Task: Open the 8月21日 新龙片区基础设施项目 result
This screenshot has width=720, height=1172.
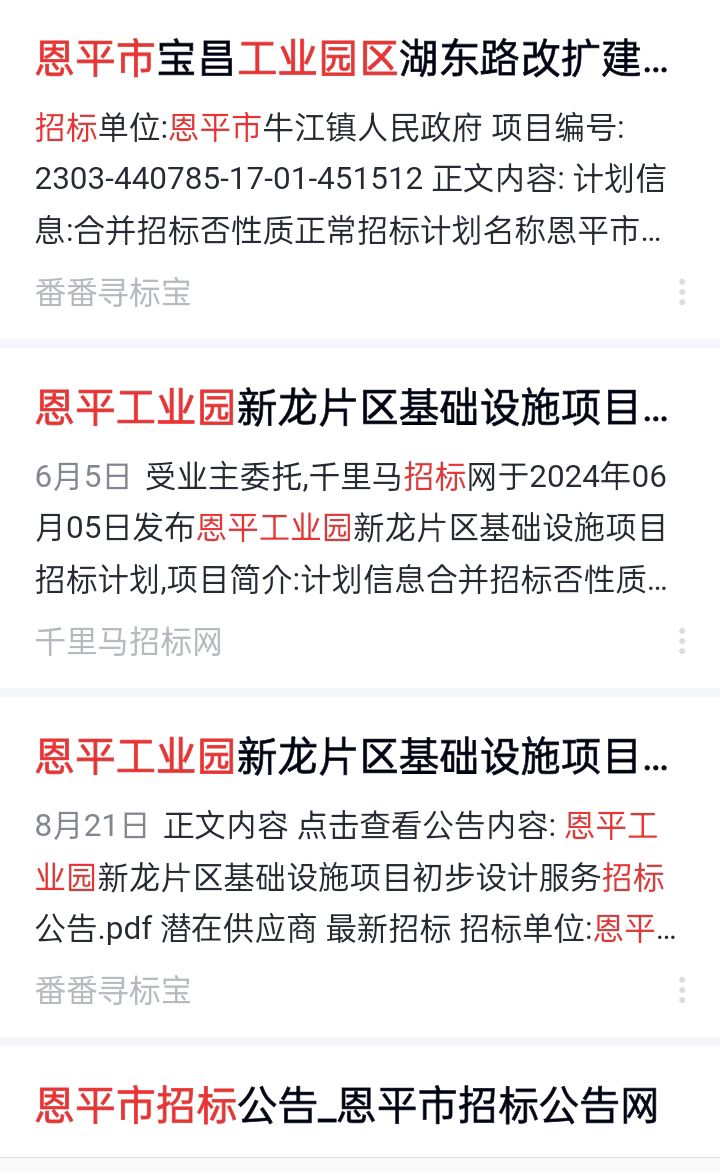Action: pyautogui.click(x=351, y=757)
